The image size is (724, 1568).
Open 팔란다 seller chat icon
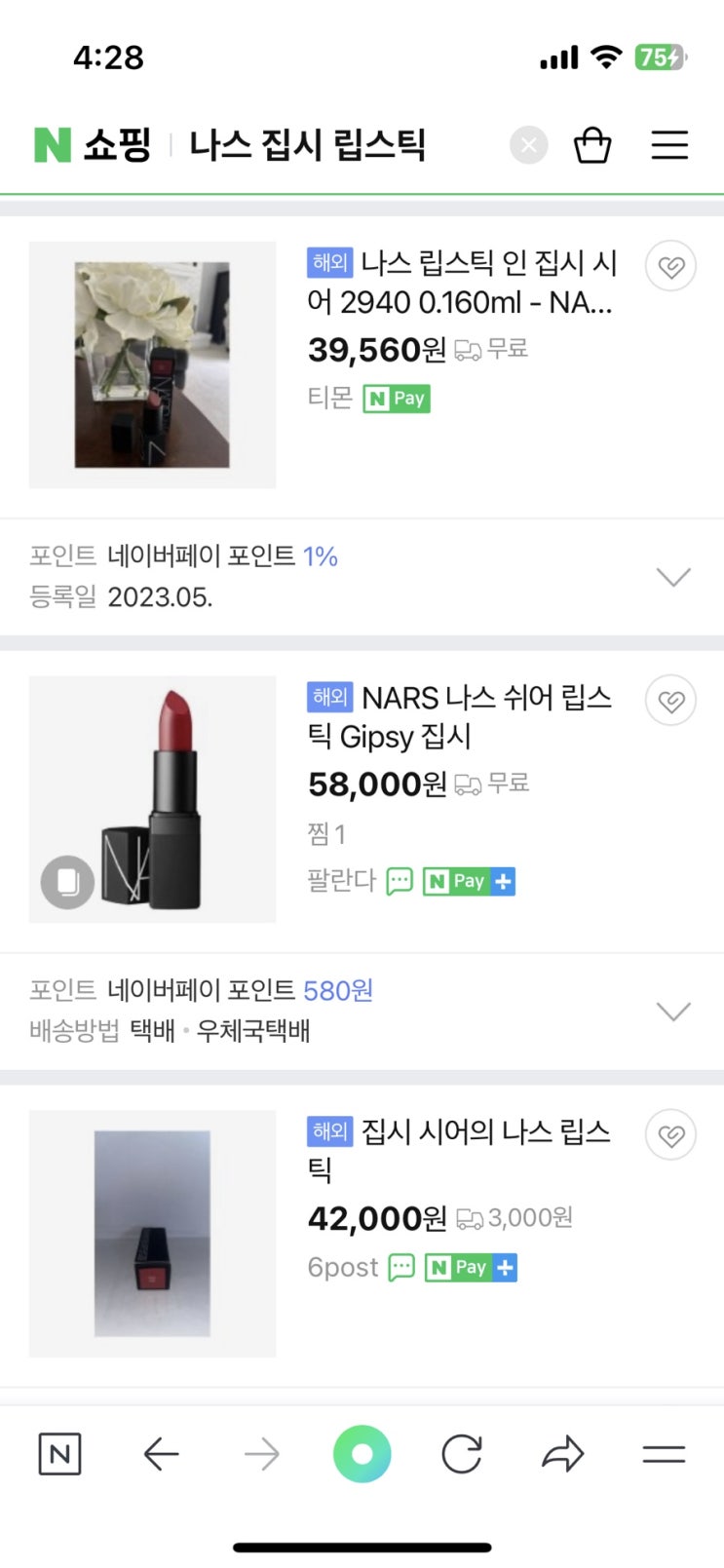click(400, 882)
